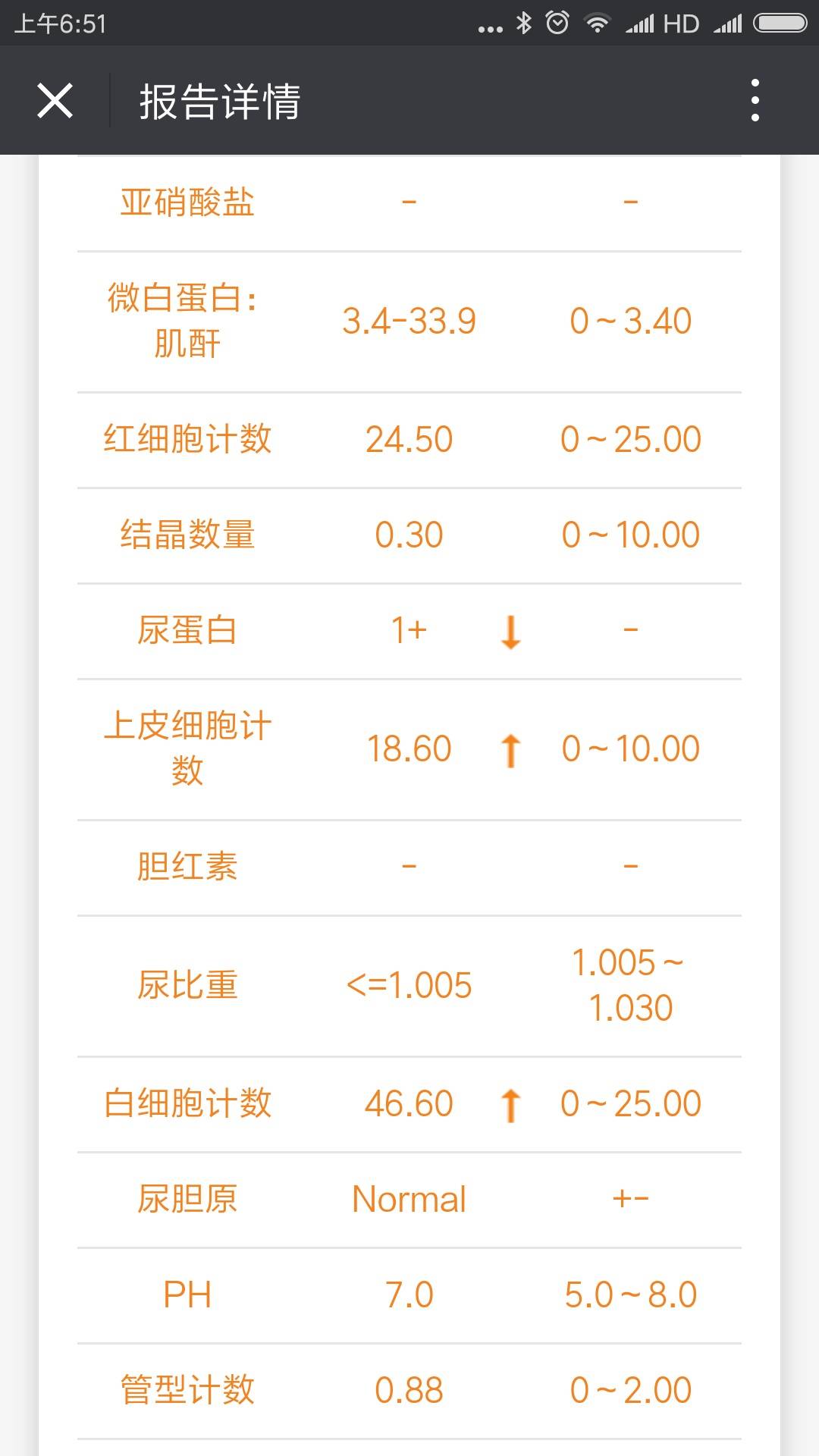Select the 微白蛋白：肌酐 value 3.4-33.9

point(409,321)
